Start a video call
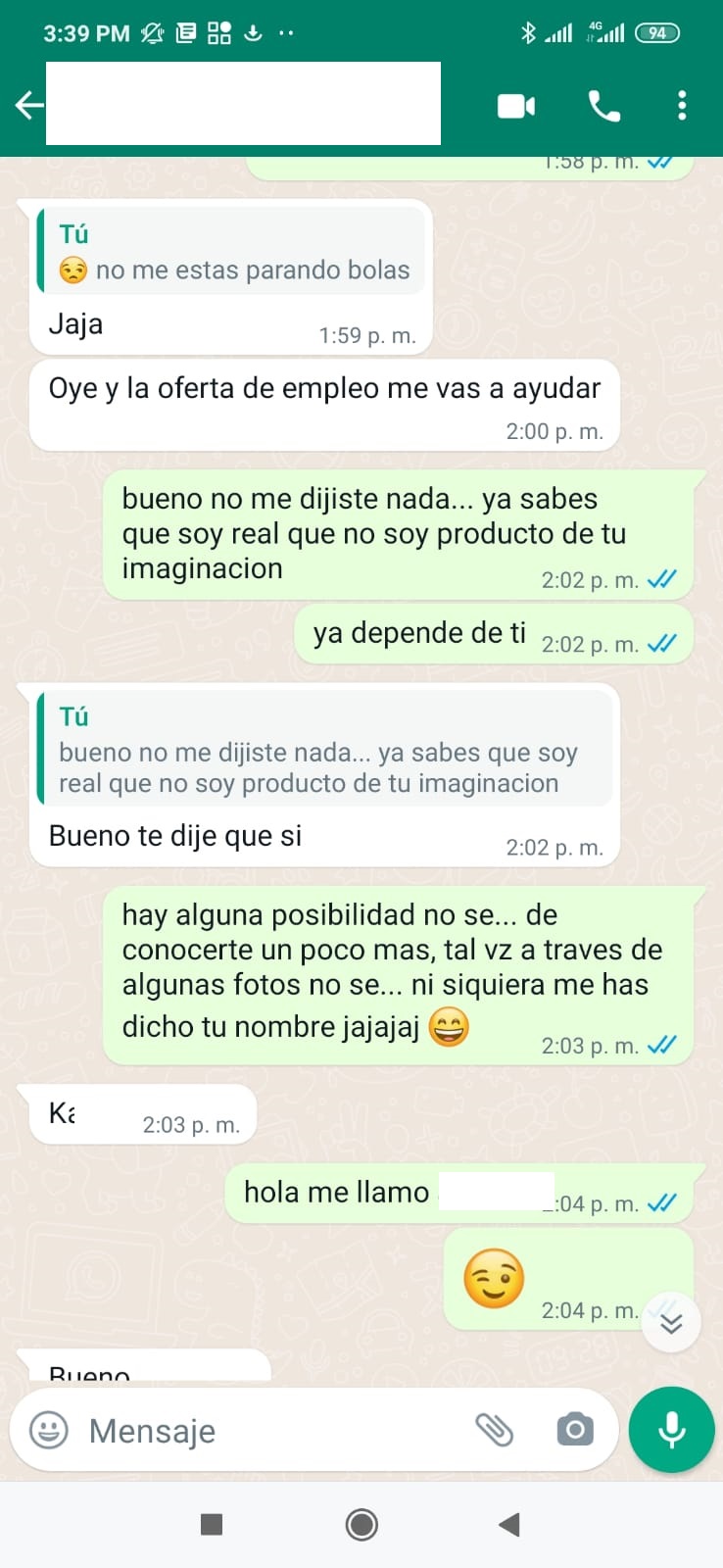This screenshot has width=723, height=1568. click(516, 108)
